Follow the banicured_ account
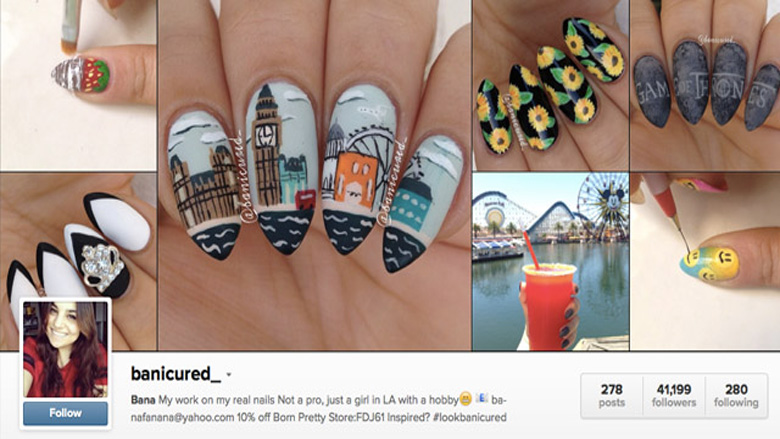 pyautogui.click(x=65, y=413)
